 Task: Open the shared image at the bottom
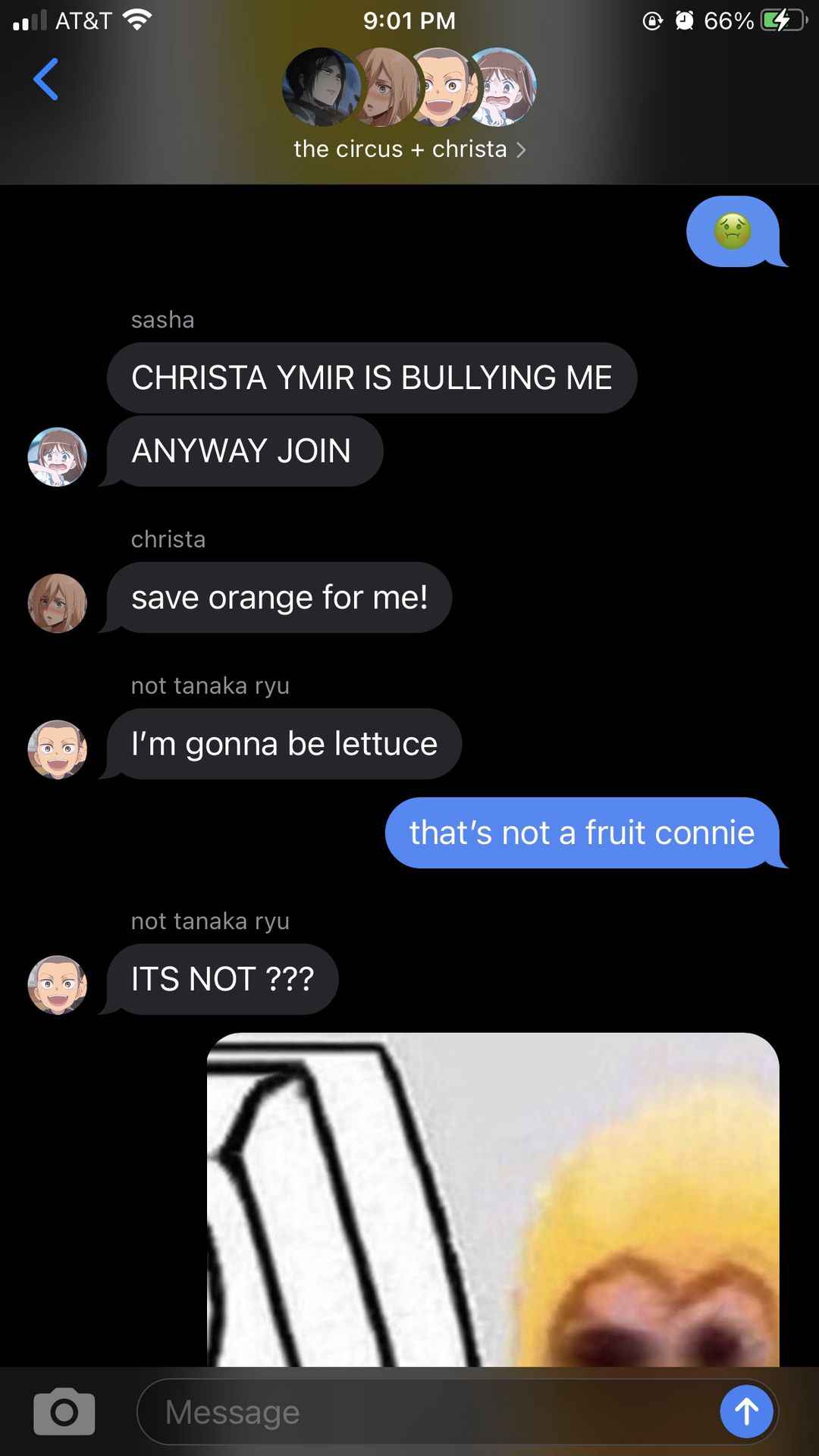tap(493, 1200)
